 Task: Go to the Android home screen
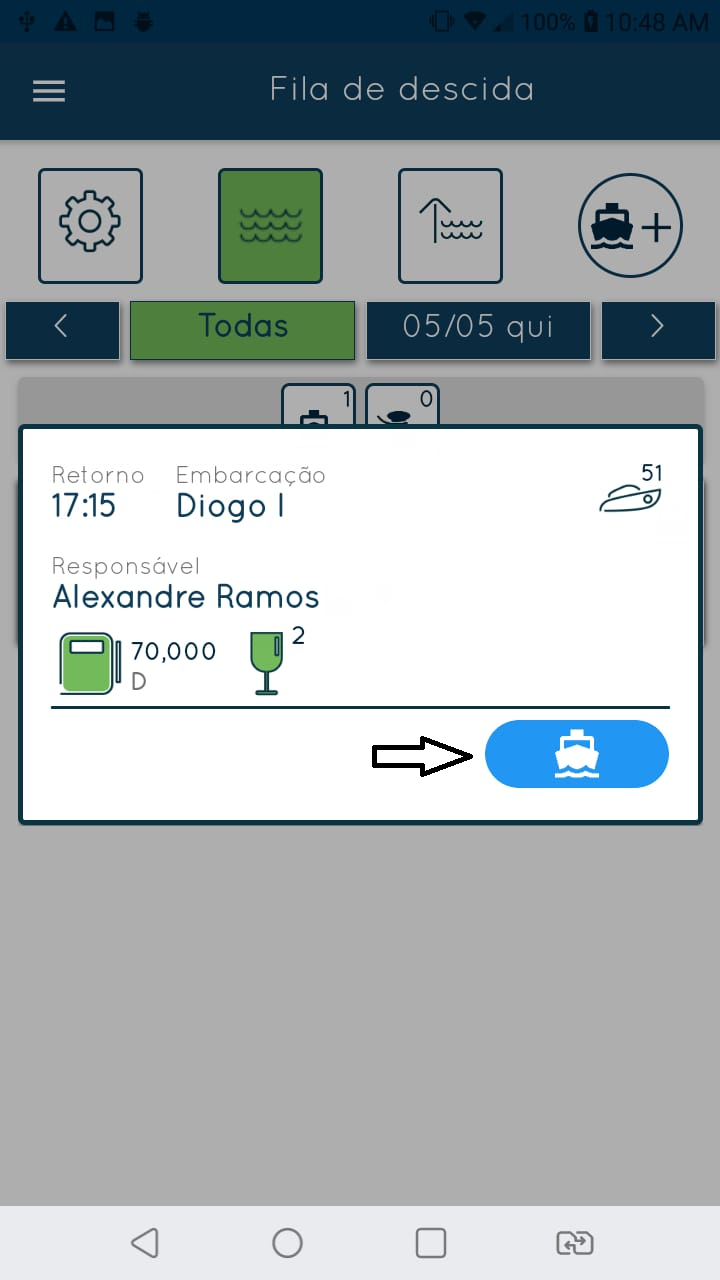click(x=287, y=1242)
